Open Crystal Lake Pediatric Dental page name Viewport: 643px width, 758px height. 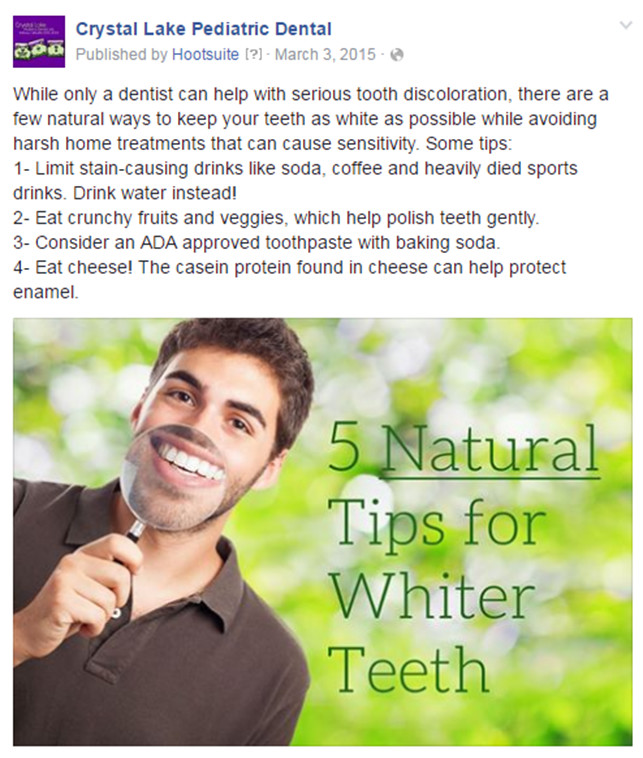click(x=203, y=30)
